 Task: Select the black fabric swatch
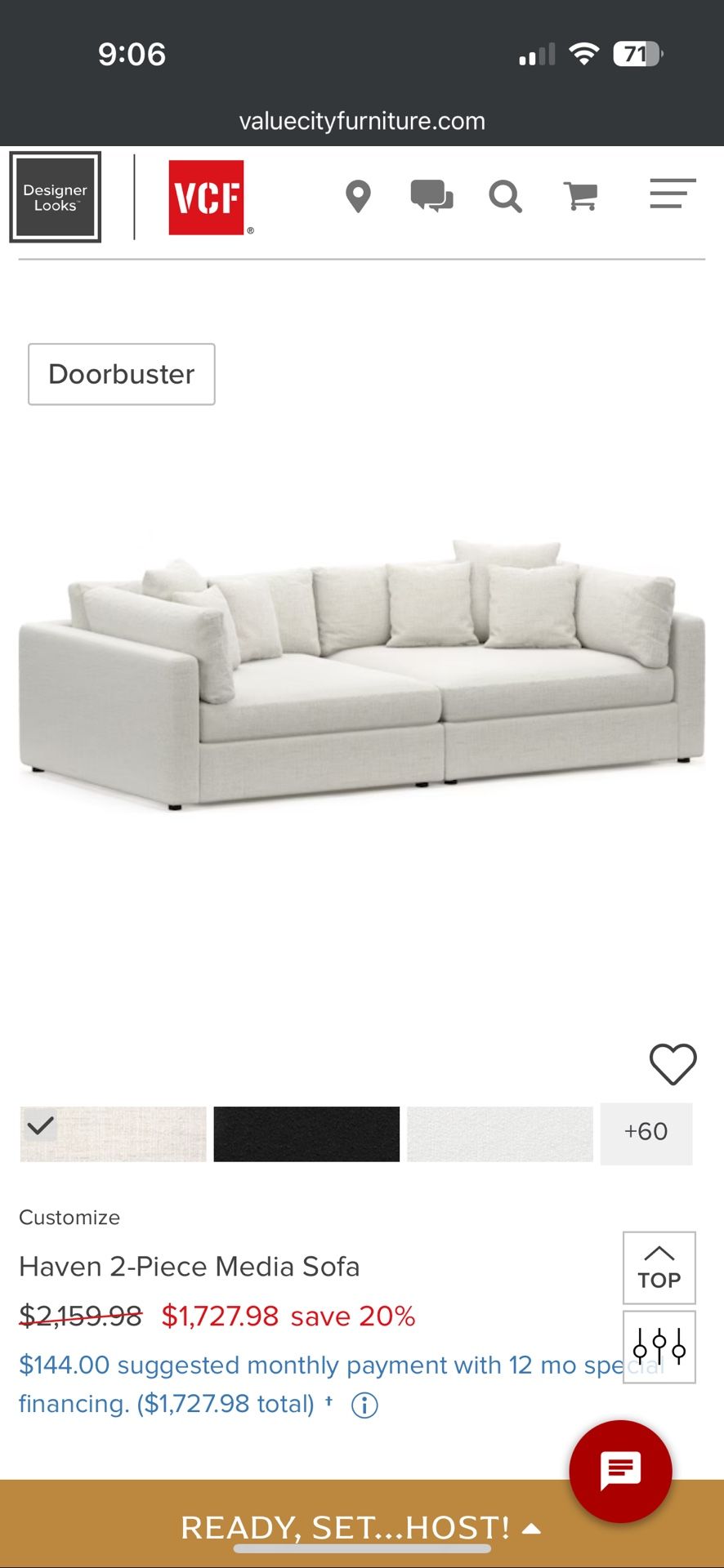[306, 1133]
